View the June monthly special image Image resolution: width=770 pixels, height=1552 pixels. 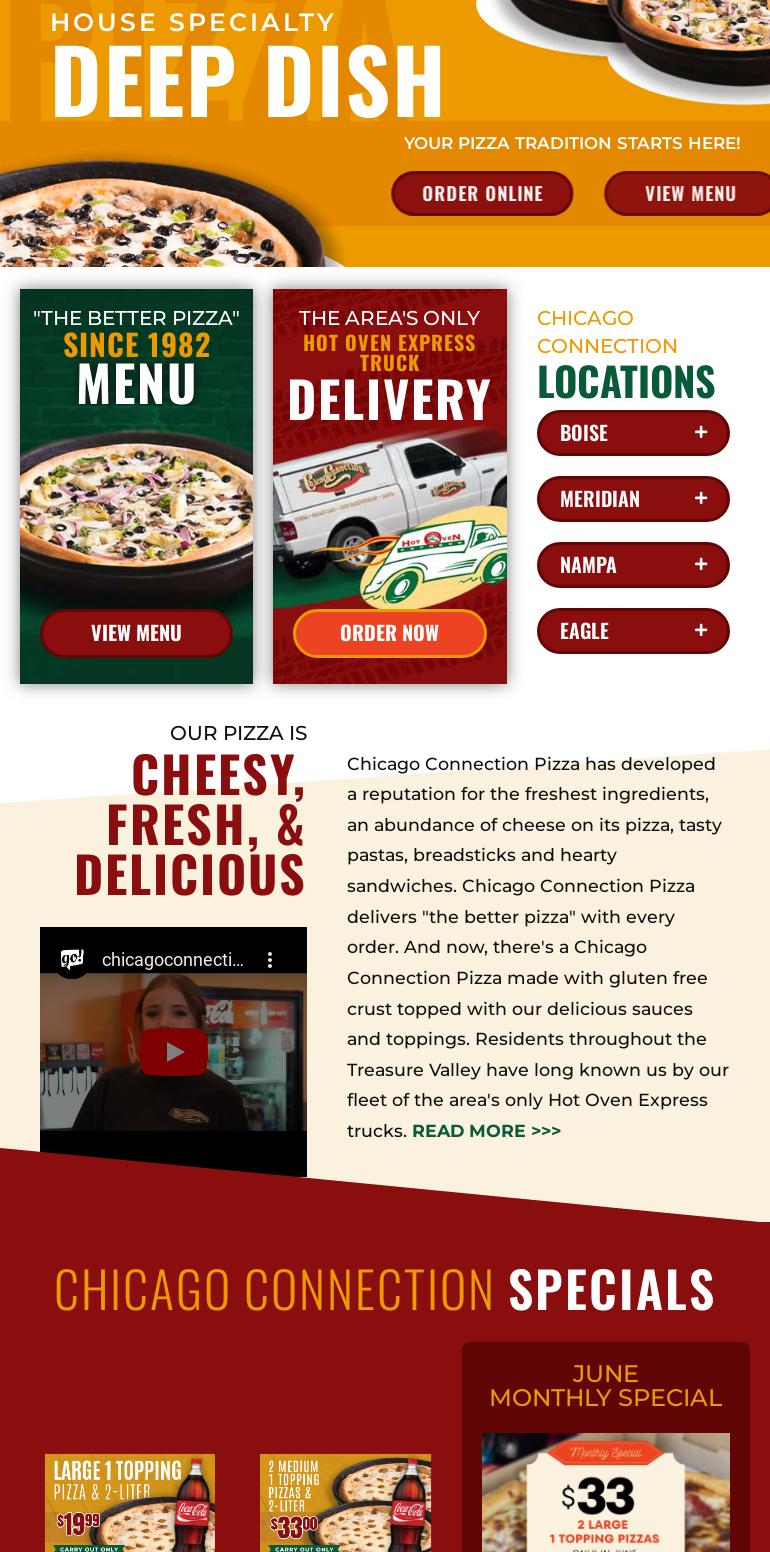pyautogui.click(x=605, y=1492)
